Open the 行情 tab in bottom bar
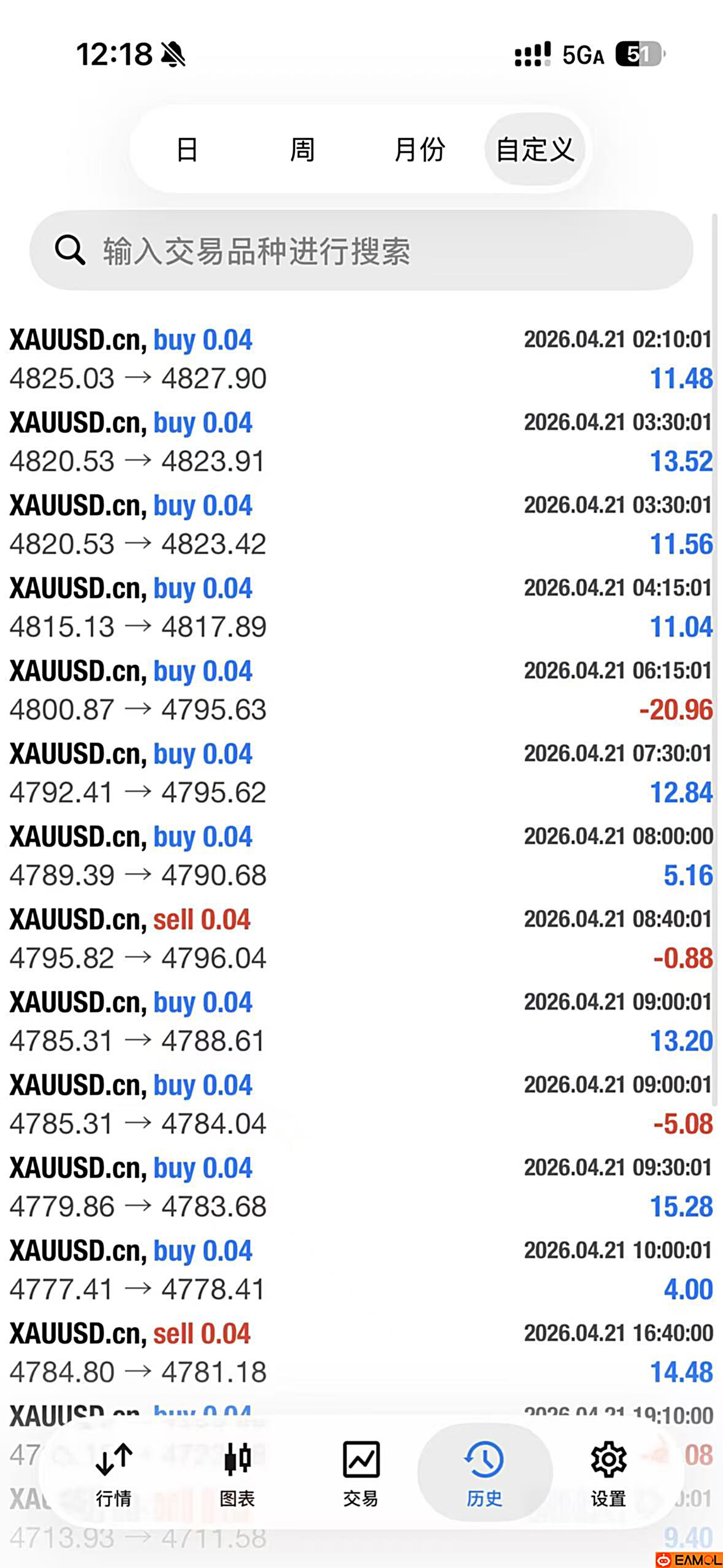Viewport: 723px width, 1568px height. [114, 1474]
